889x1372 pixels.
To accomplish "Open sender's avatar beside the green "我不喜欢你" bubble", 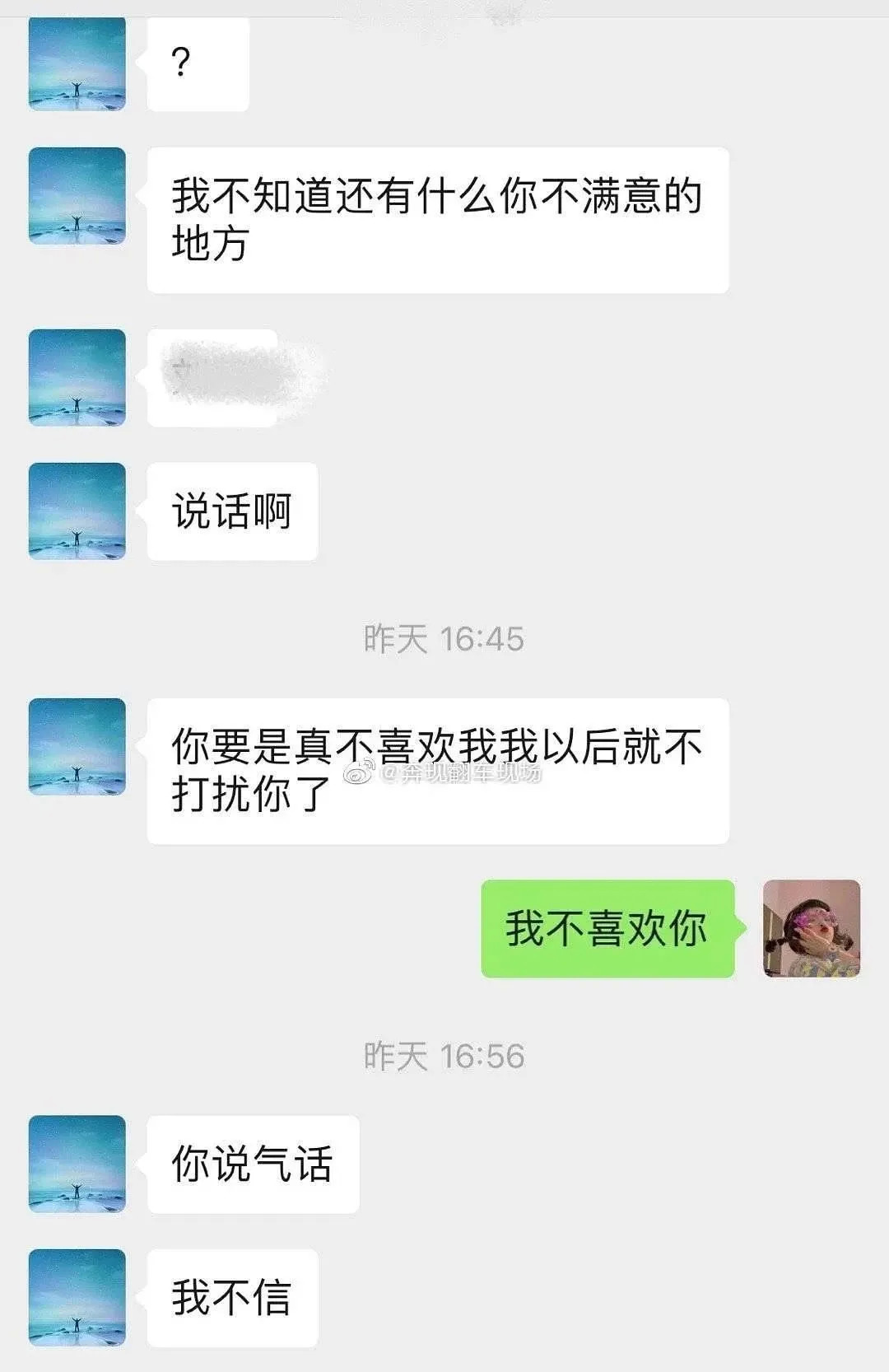I will (x=812, y=928).
